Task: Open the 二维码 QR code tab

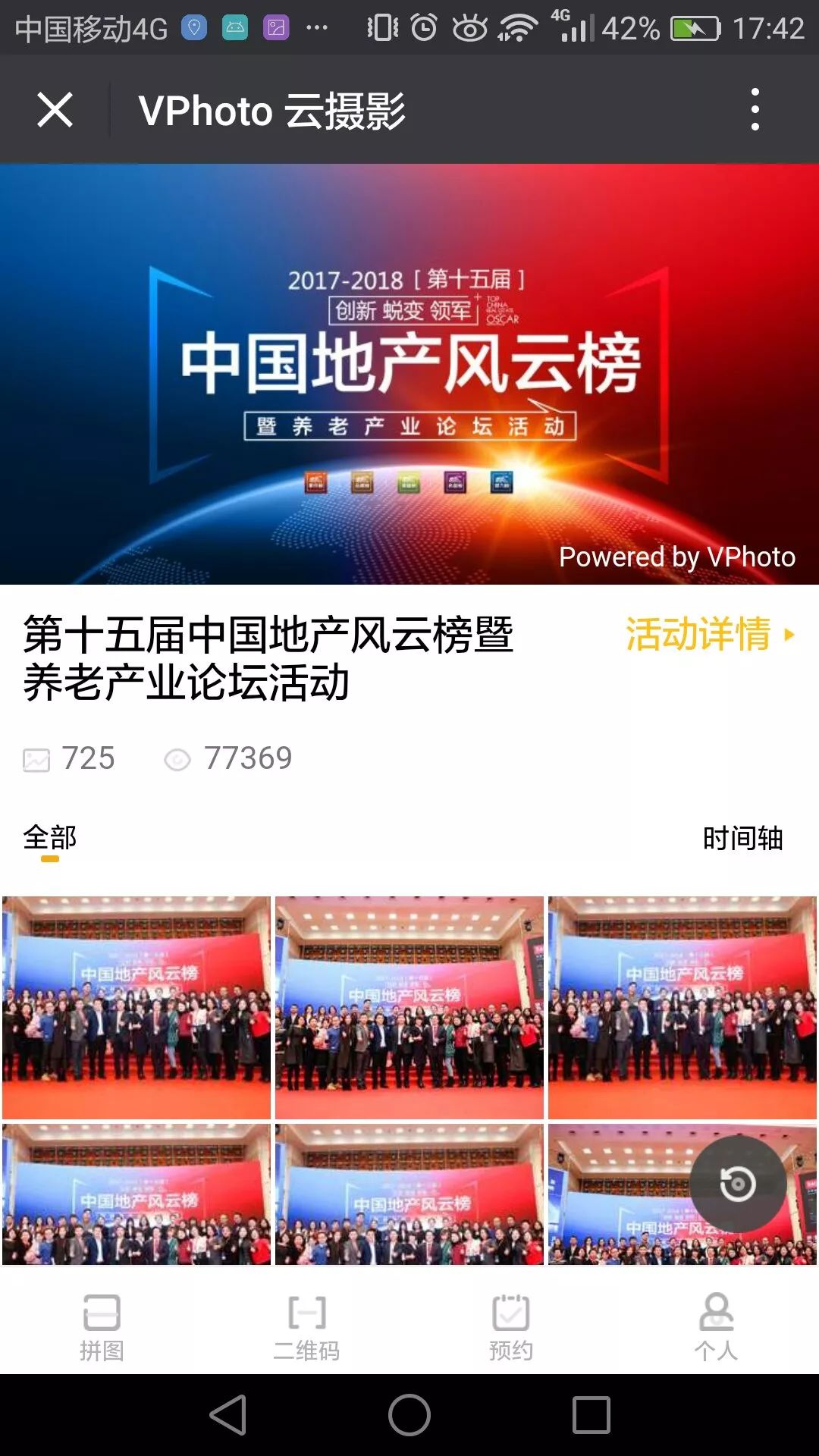Action: pyautogui.click(x=306, y=1327)
